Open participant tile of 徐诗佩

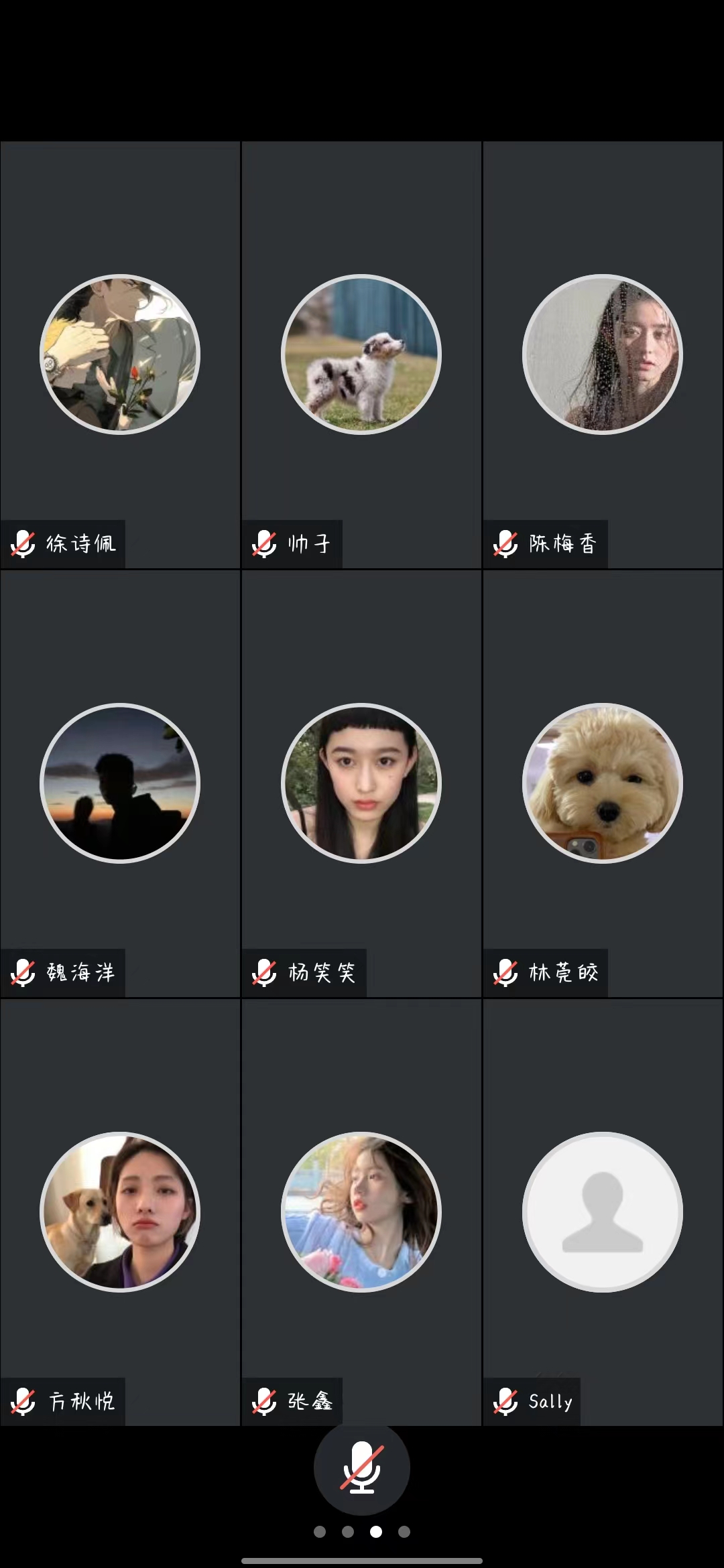120,354
